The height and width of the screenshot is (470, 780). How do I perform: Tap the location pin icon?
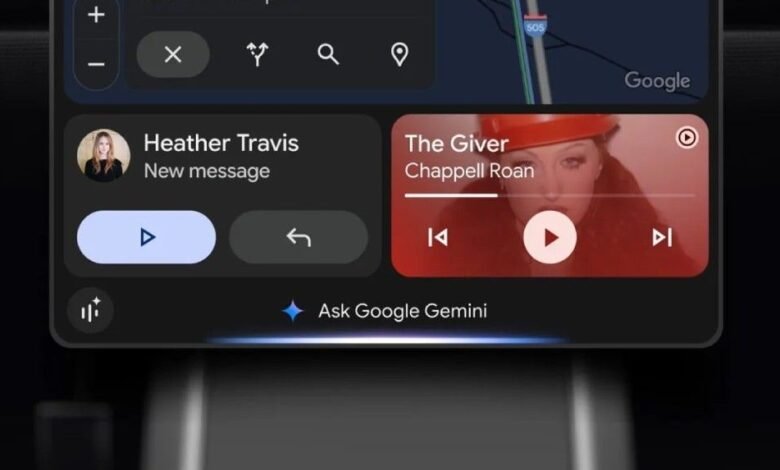[399, 54]
